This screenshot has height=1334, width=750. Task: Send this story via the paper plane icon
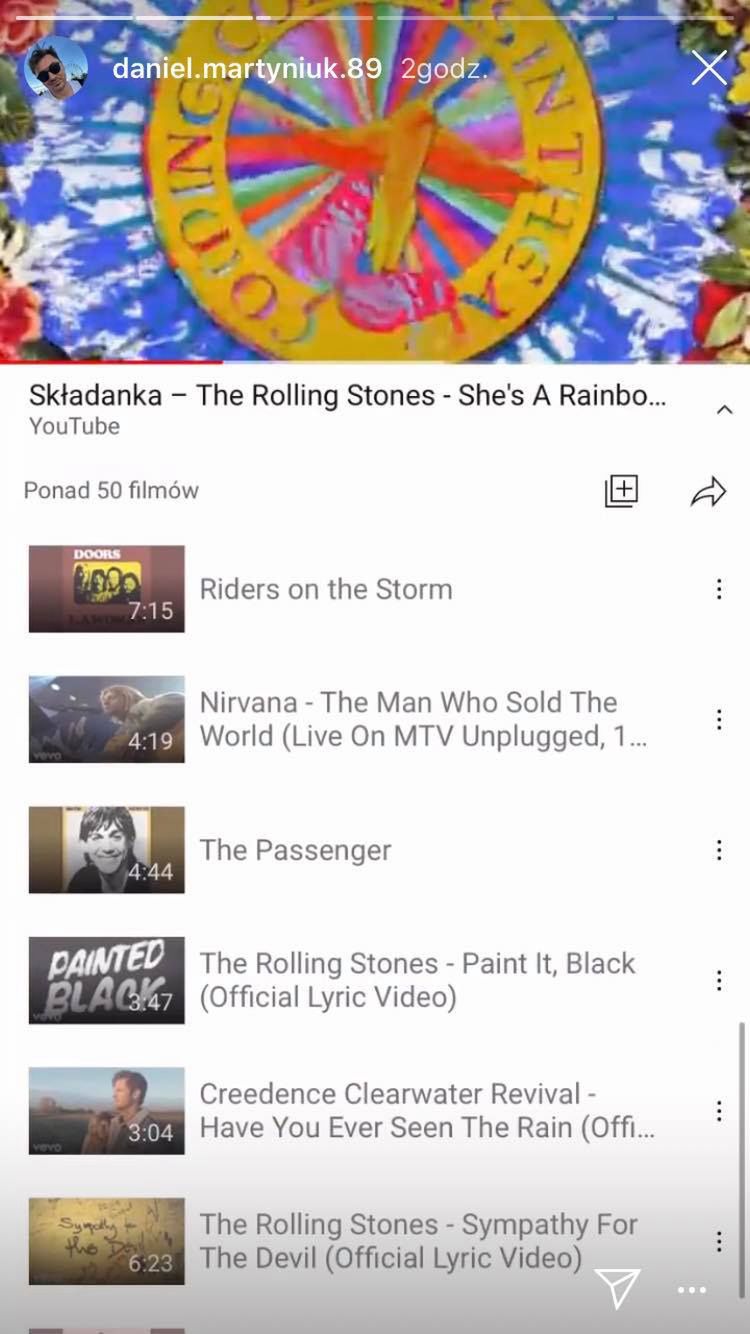[x=618, y=1288]
